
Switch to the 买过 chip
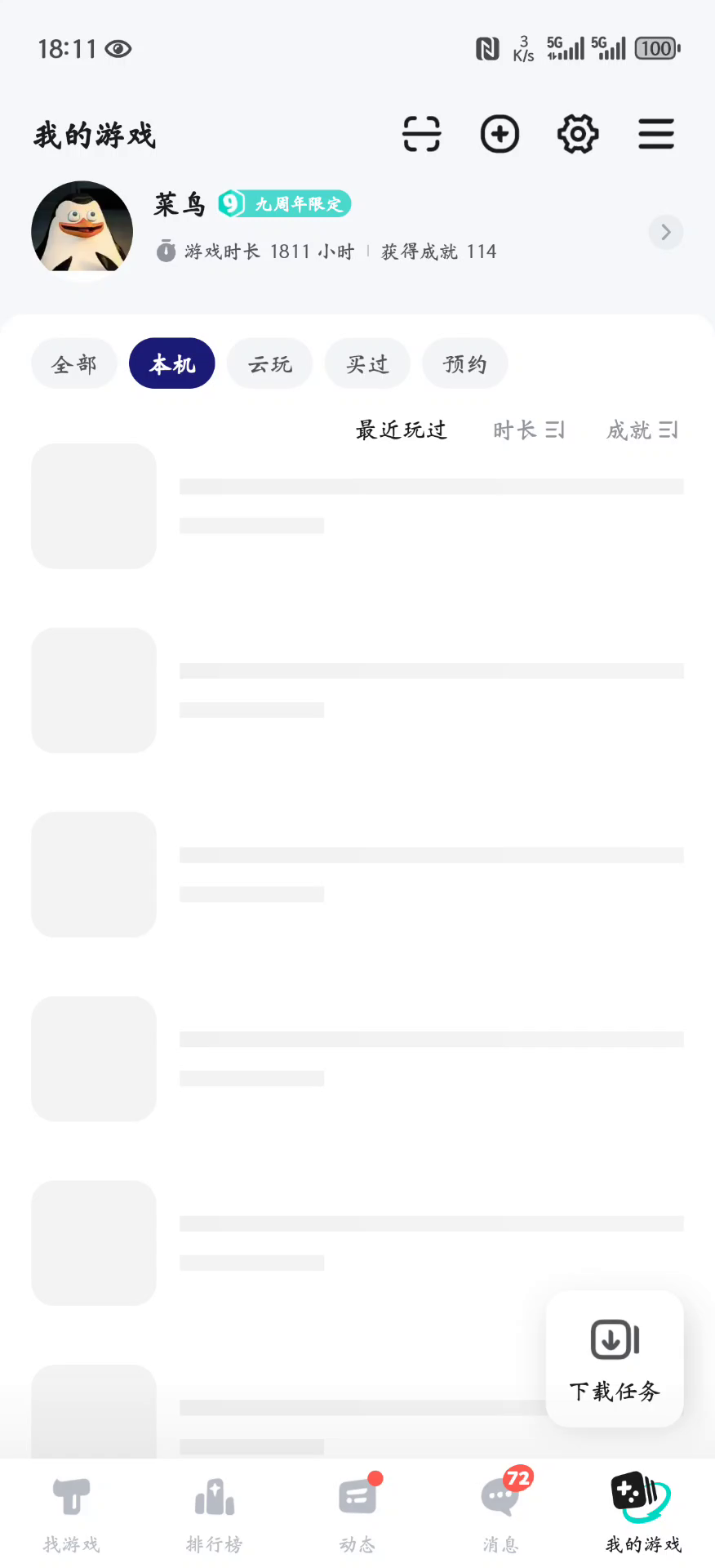367,363
